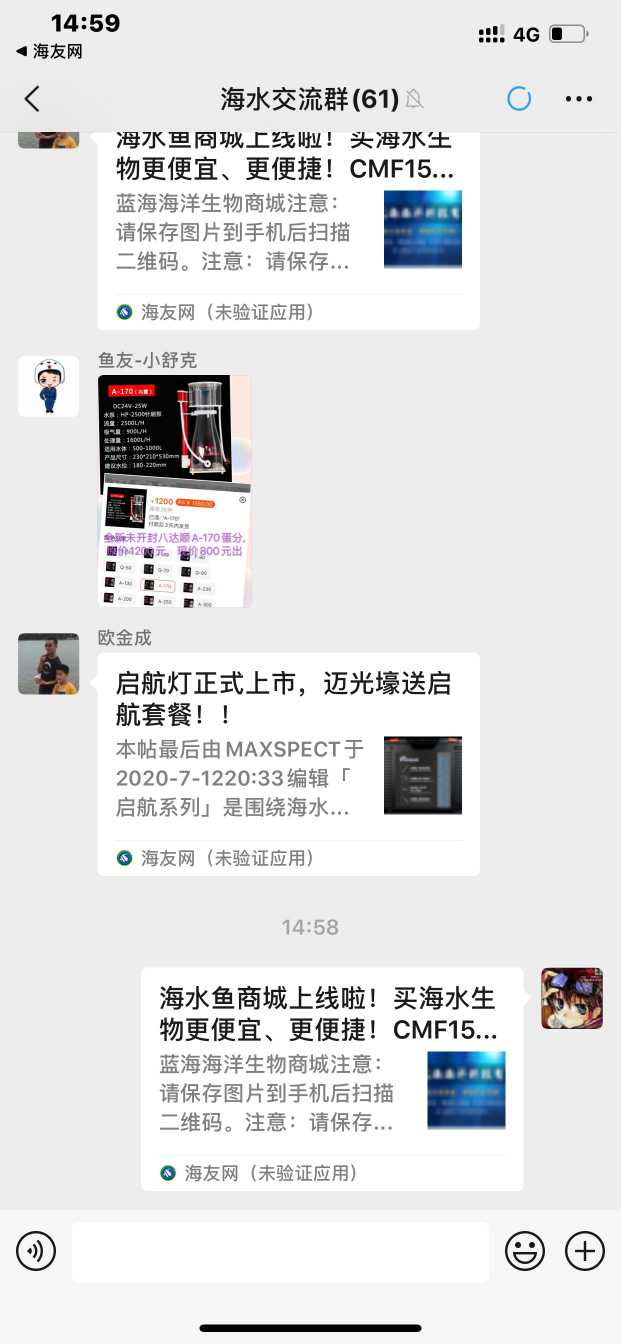Focus the message text field
Viewport: 621px width, 1344px height.
tap(280, 1251)
